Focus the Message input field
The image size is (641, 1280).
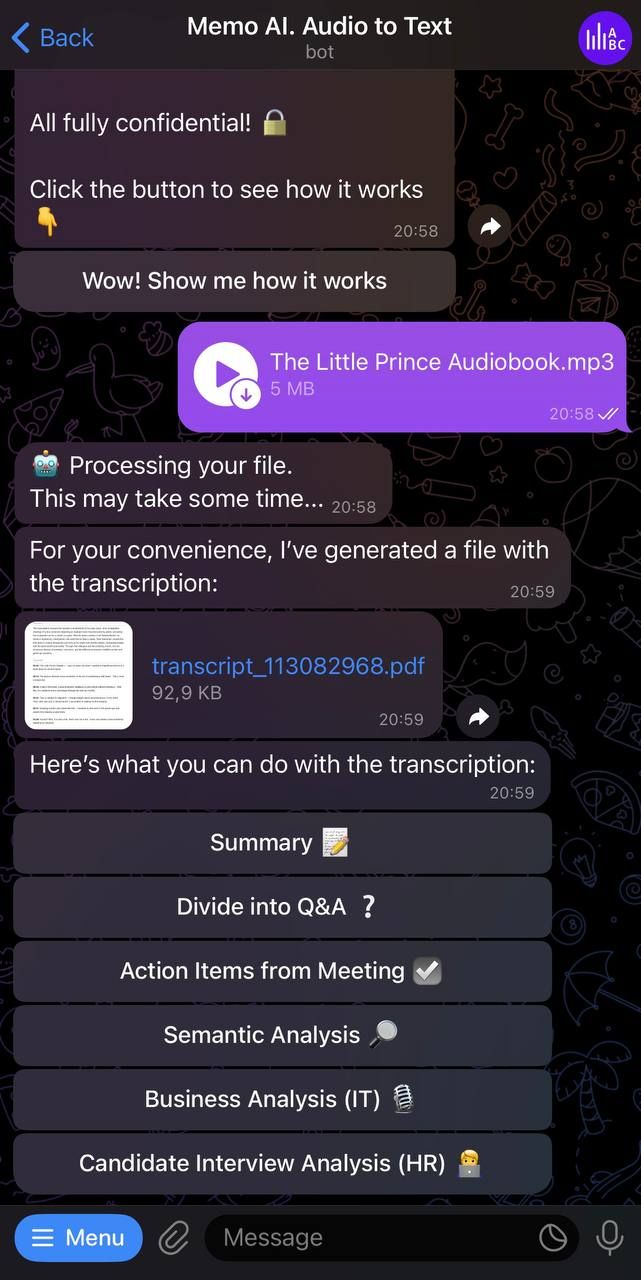[x=370, y=1238]
